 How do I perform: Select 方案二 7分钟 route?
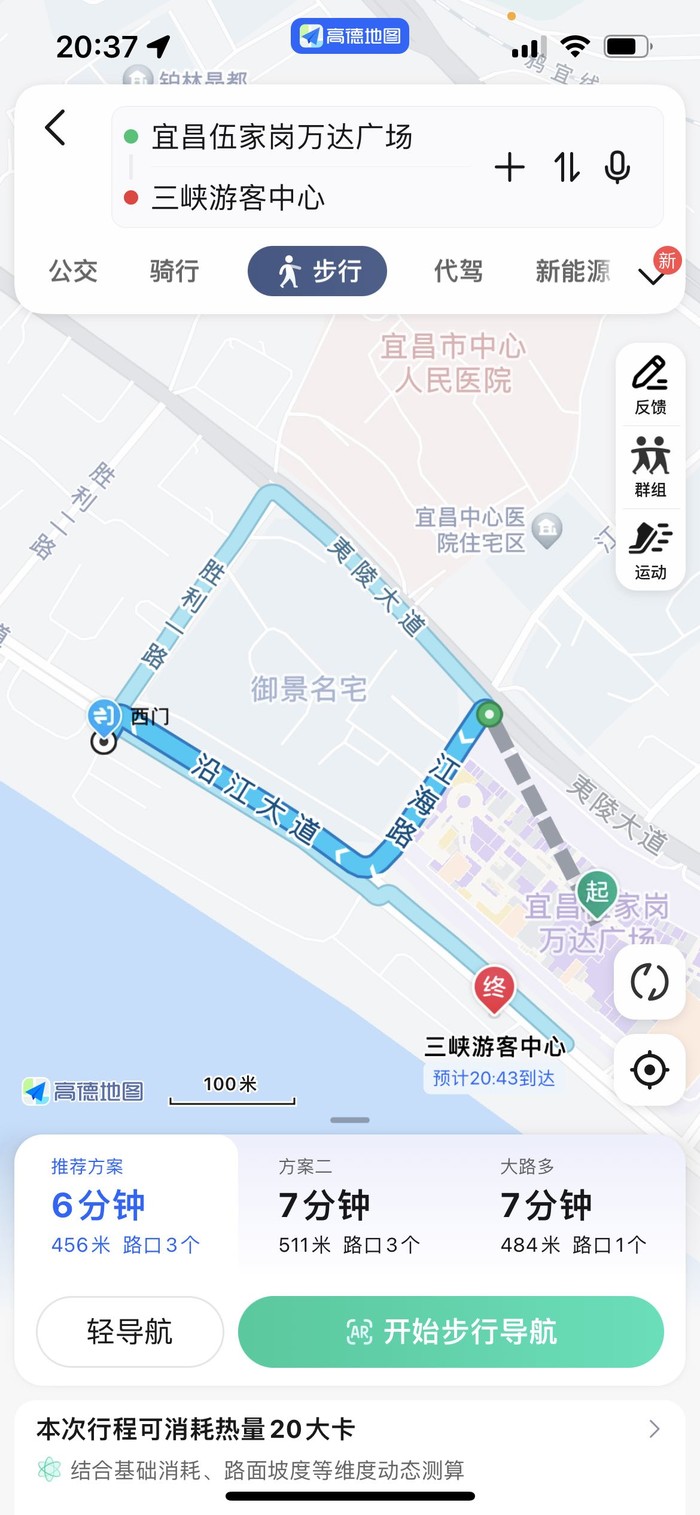(x=348, y=1205)
